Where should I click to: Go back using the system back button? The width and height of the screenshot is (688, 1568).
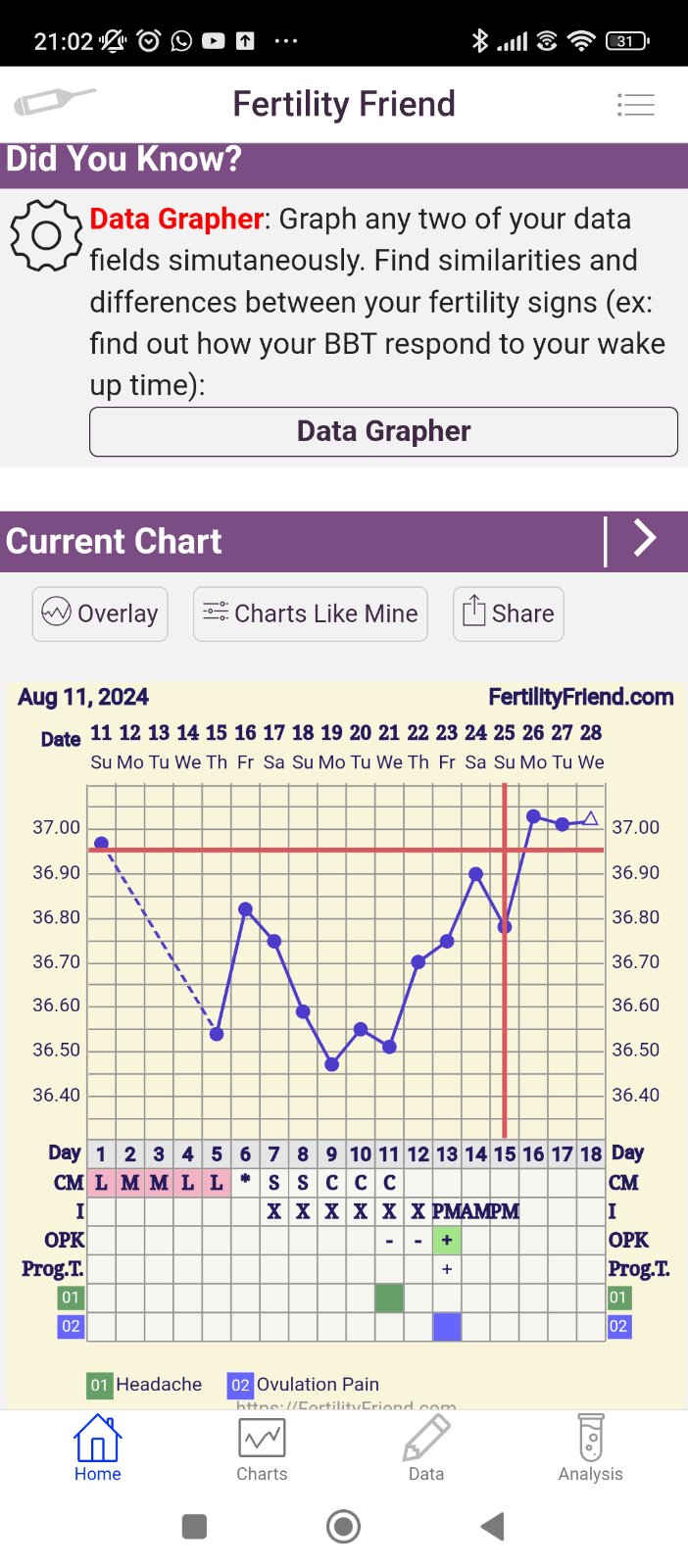pos(493,1526)
